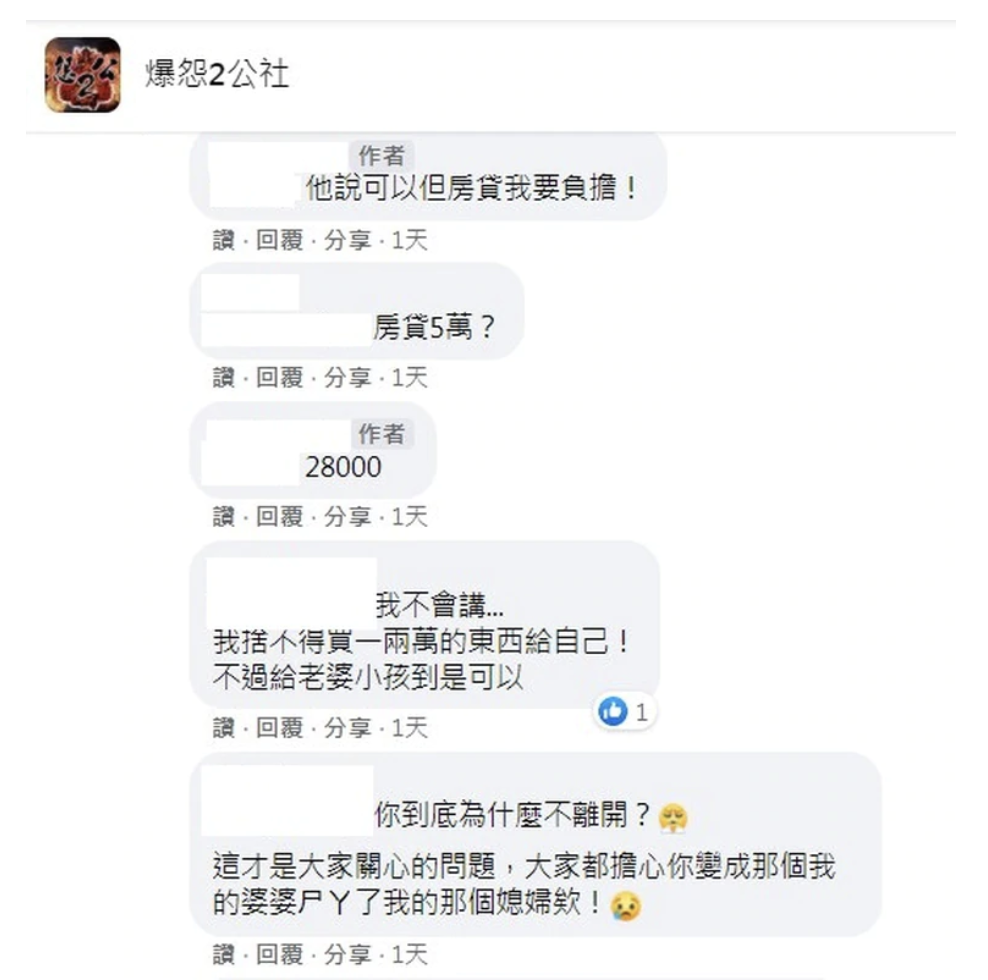Share the comment 房貸5萬?
Image resolution: width=988 pixels, height=980 pixels.
pyautogui.click(x=347, y=378)
